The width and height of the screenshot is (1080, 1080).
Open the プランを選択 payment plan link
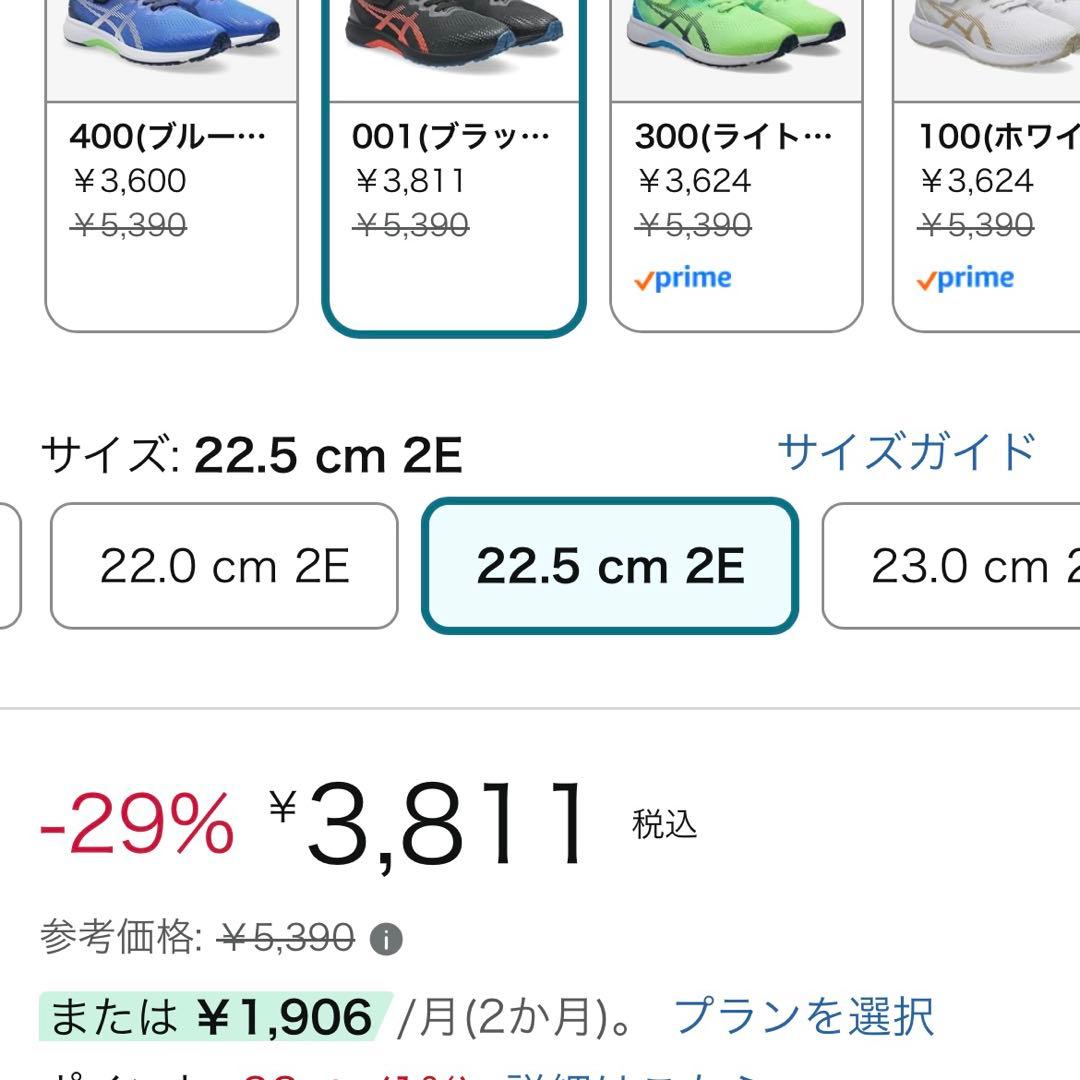point(804,1017)
